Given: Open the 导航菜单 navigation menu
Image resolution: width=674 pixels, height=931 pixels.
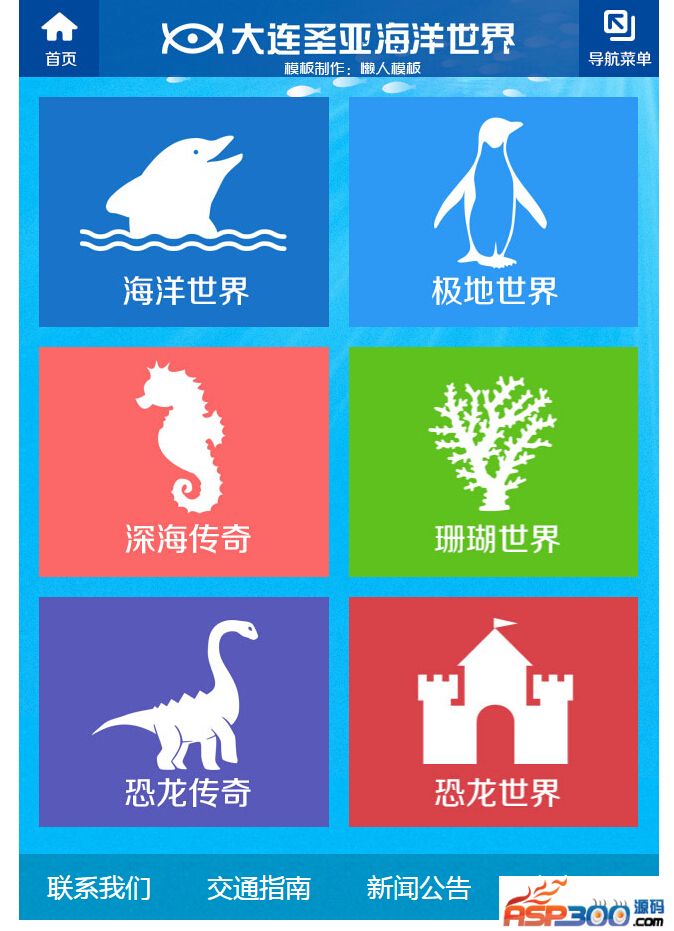Looking at the screenshot, I should pos(619,39).
